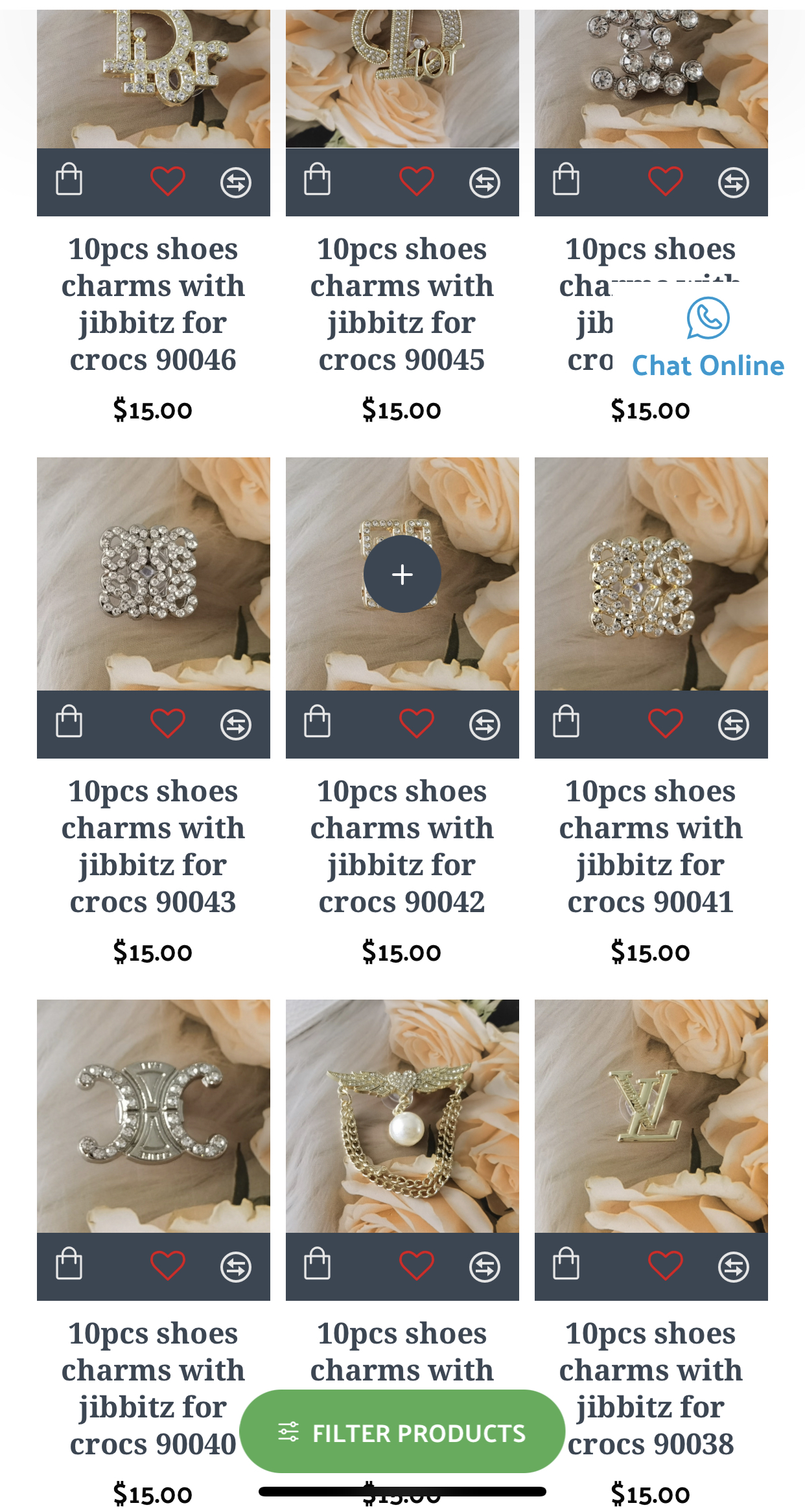Add crocs 90046 charms to wishlist

[168, 181]
